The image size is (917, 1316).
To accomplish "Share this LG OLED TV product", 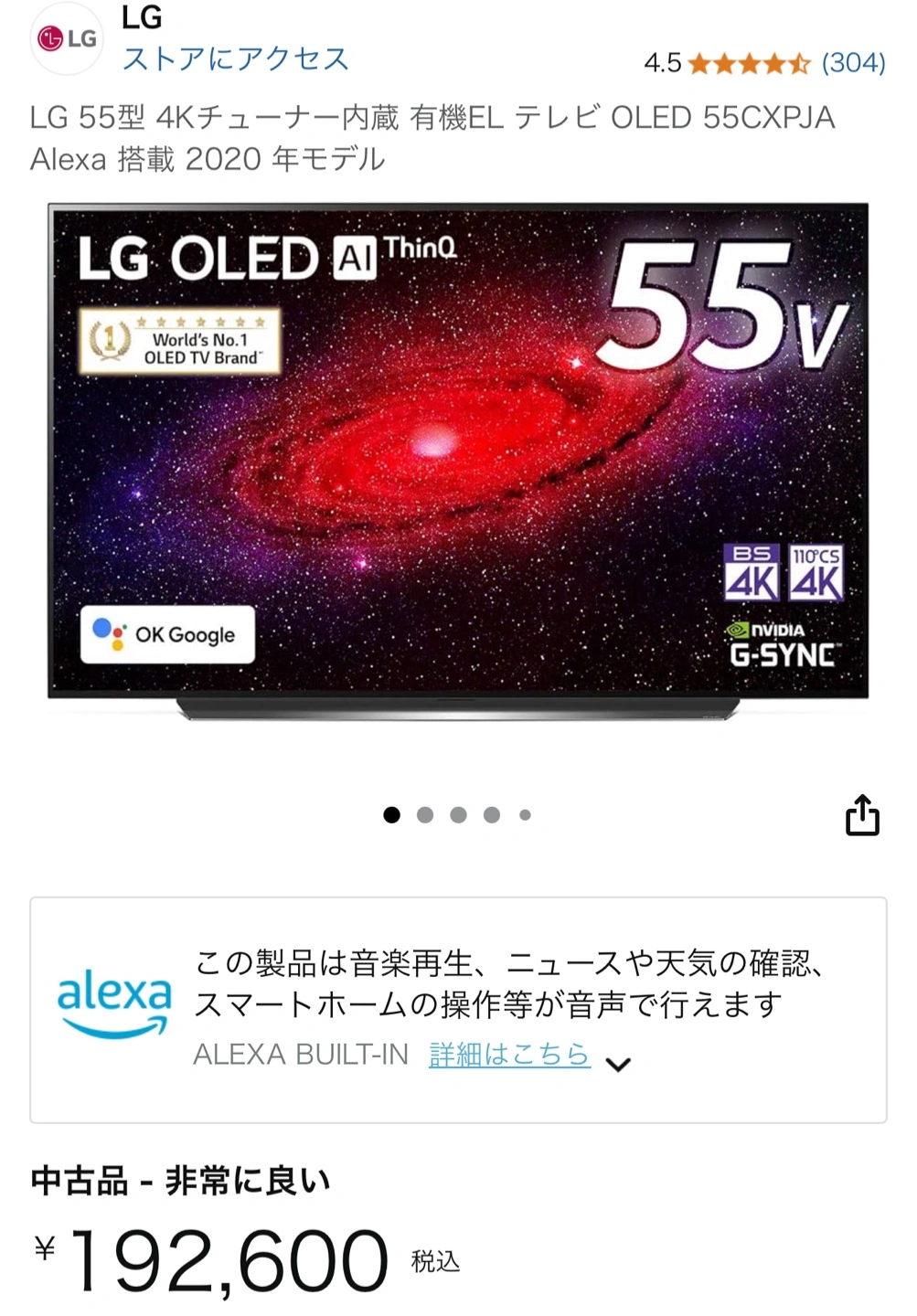I will (861, 814).
